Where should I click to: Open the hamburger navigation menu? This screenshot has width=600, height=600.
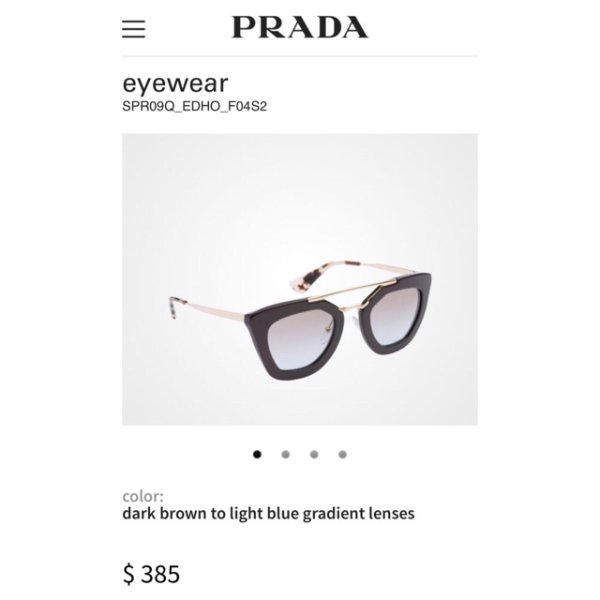[x=134, y=28]
